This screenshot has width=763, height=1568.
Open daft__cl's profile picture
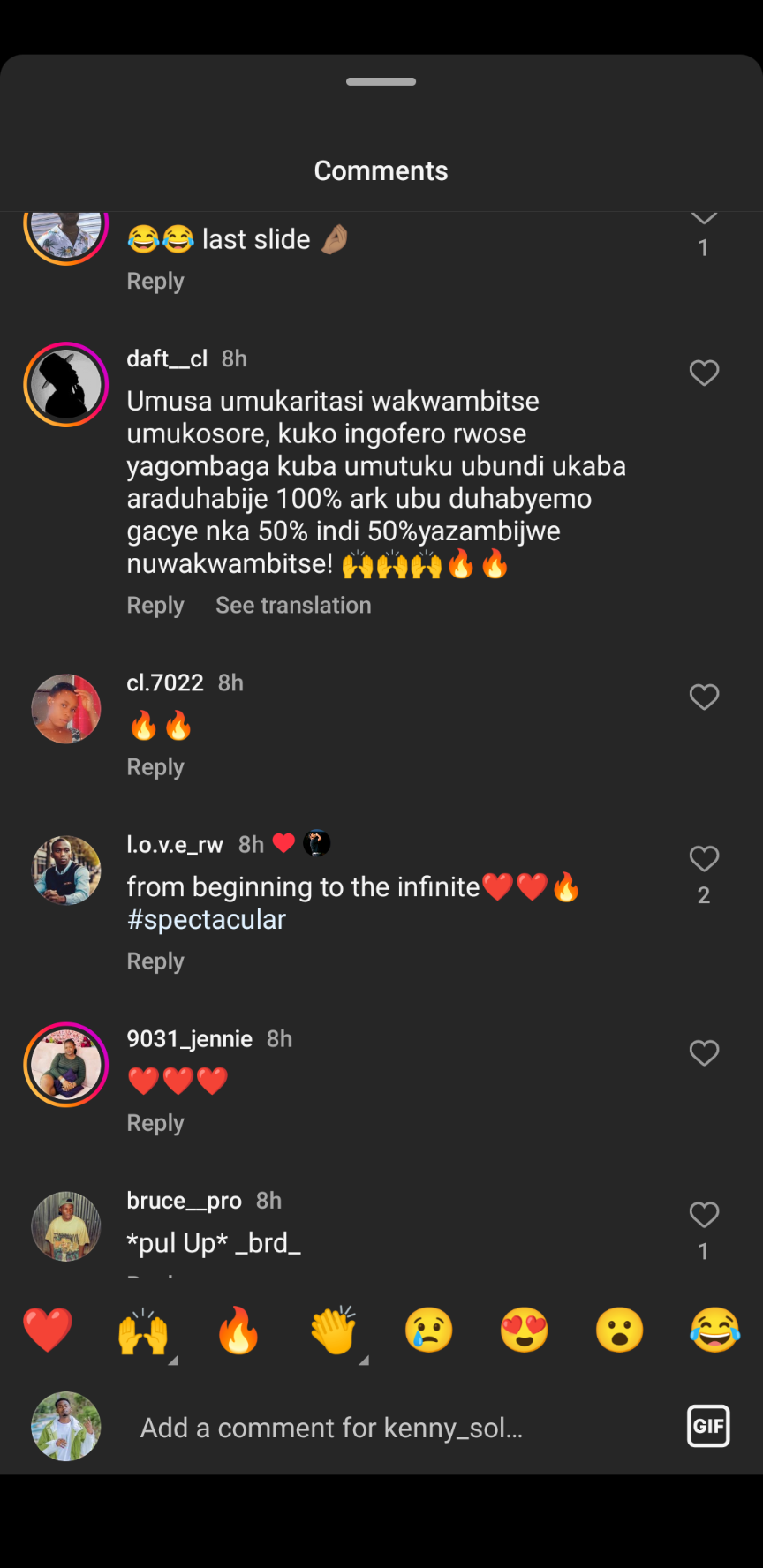66,385
